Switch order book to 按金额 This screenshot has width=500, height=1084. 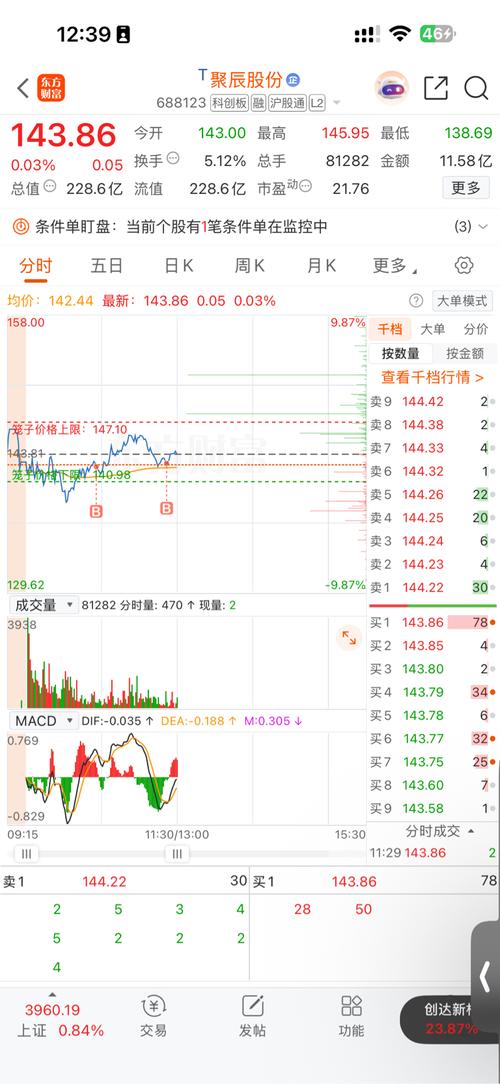[x=465, y=353]
